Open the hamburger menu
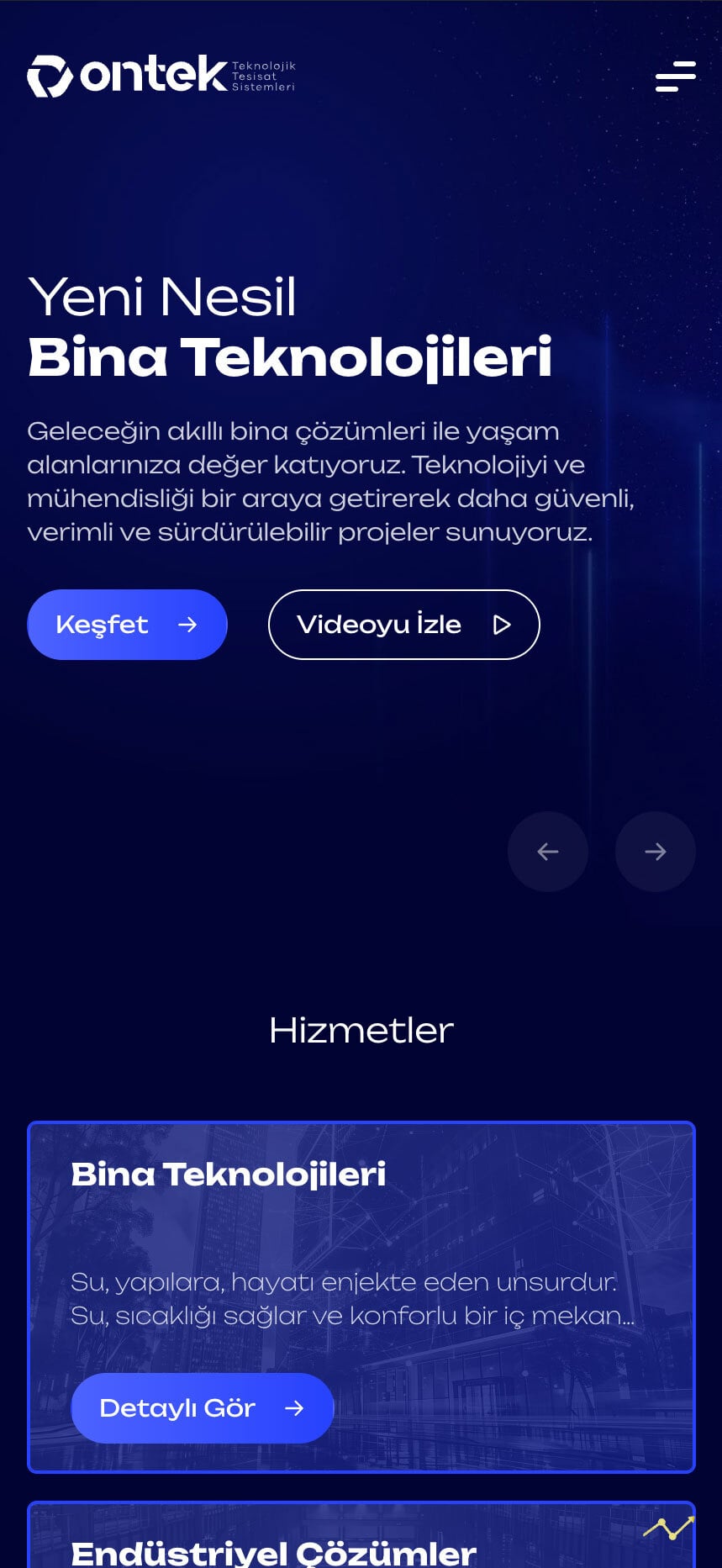The height and width of the screenshot is (1568, 722). (x=675, y=77)
